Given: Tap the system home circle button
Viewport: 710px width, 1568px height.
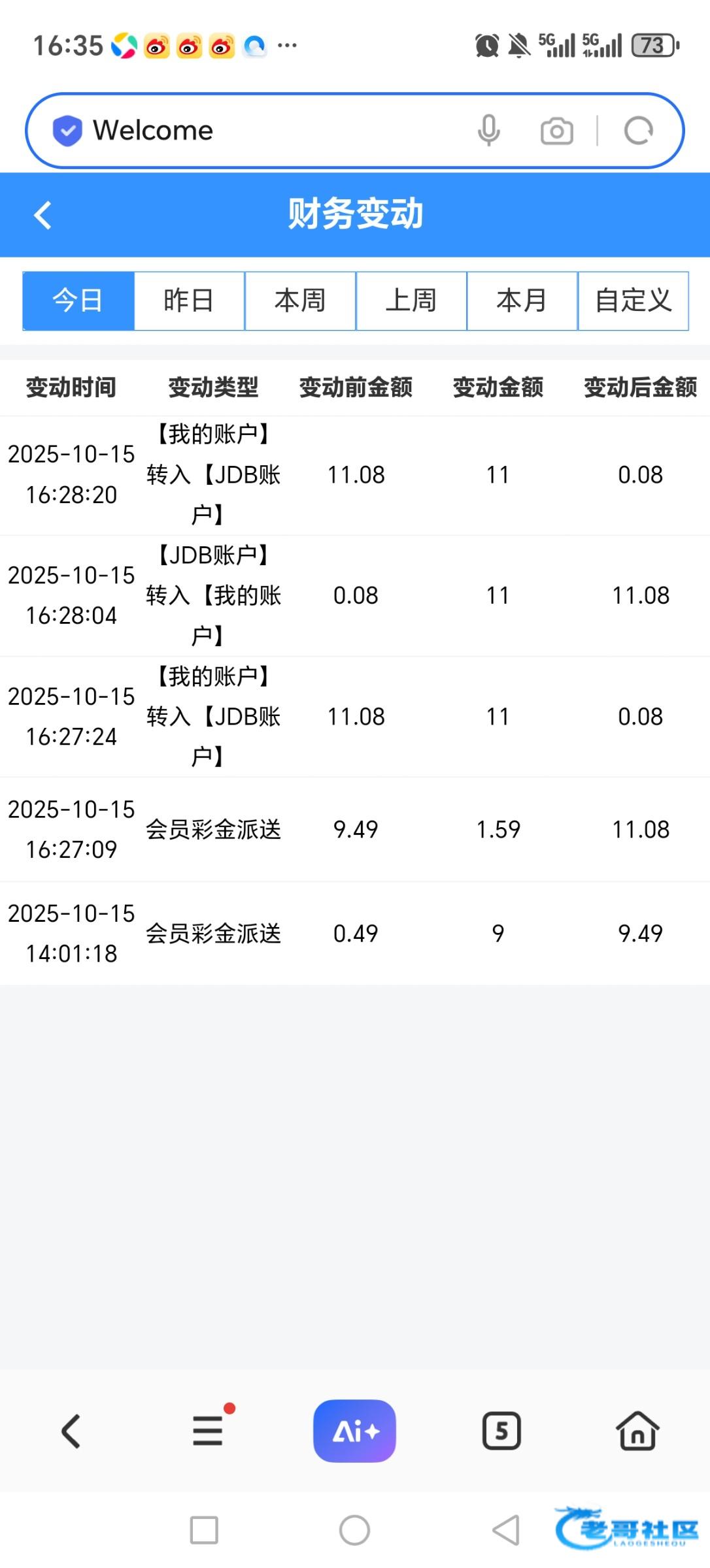Looking at the screenshot, I should 354,1530.
